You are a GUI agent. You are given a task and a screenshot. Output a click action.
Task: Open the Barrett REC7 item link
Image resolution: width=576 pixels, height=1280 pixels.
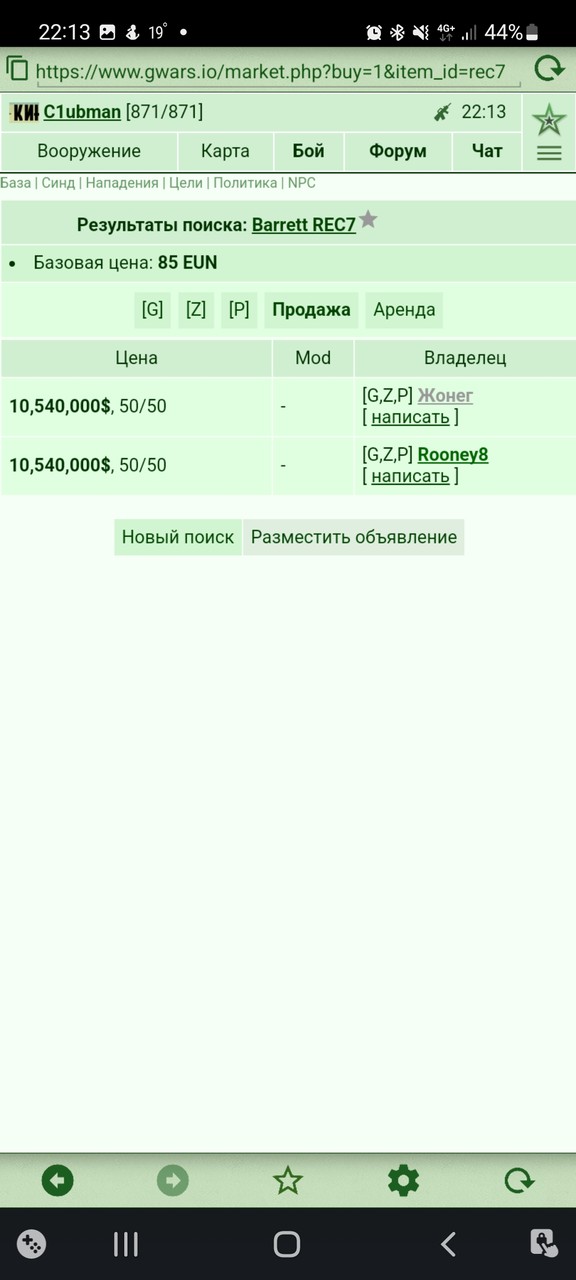[x=303, y=225]
